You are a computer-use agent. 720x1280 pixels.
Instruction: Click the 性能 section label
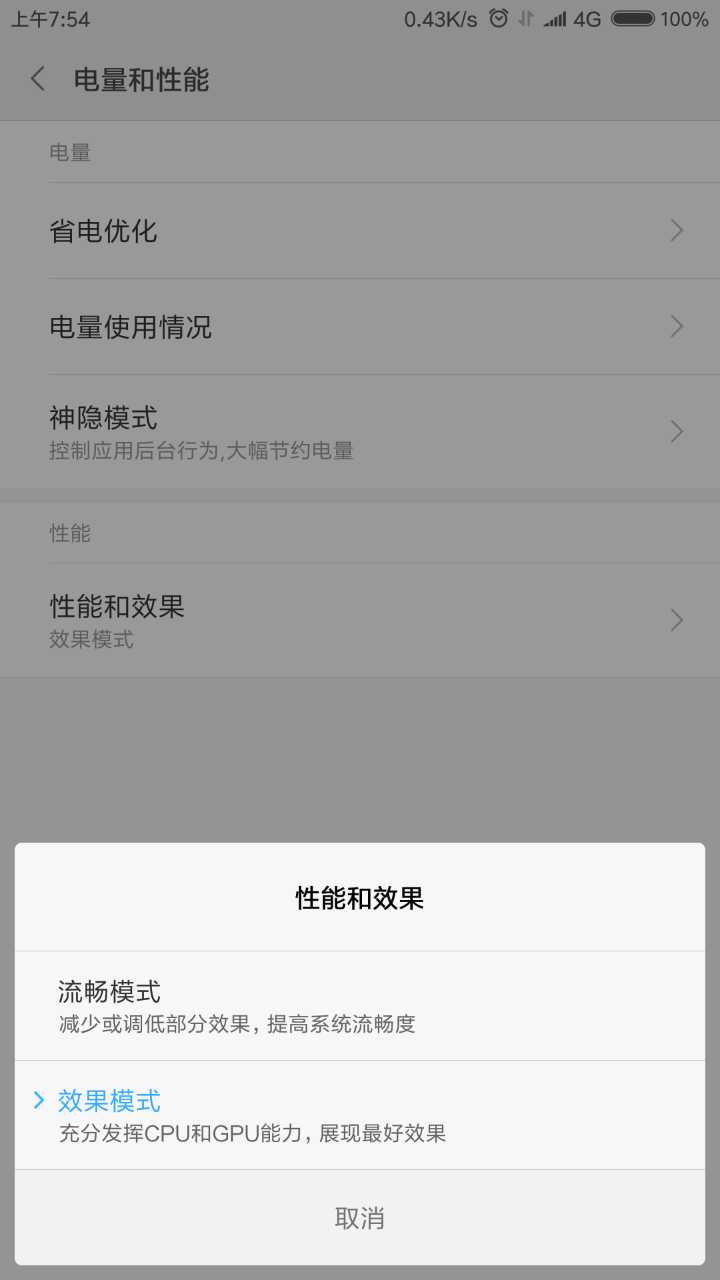coord(68,533)
